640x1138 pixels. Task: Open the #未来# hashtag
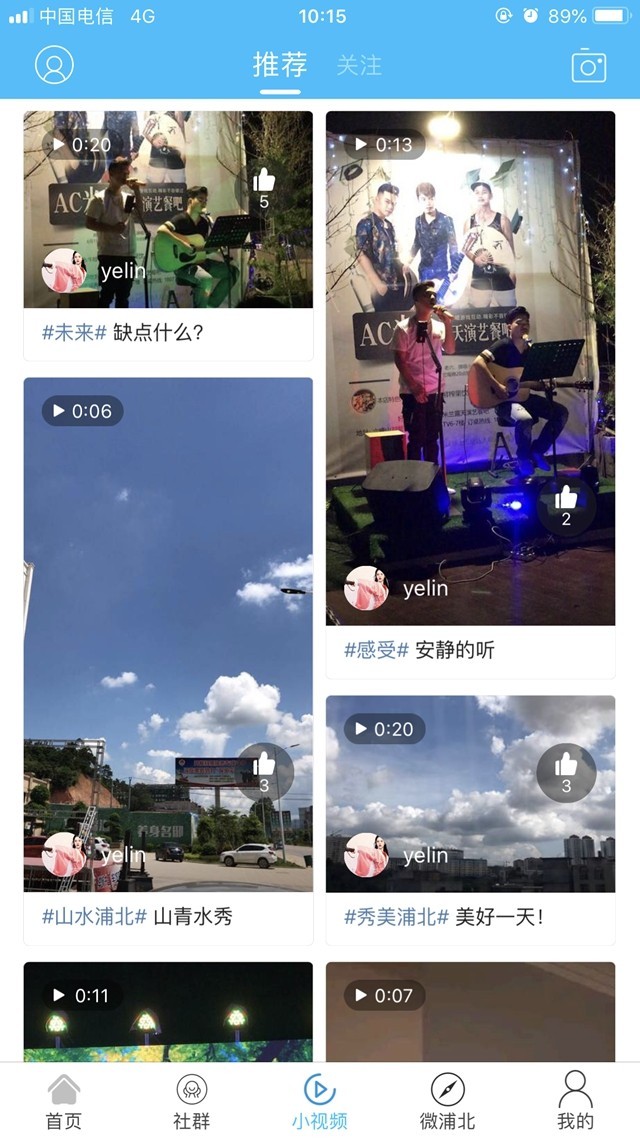click(x=74, y=333)
